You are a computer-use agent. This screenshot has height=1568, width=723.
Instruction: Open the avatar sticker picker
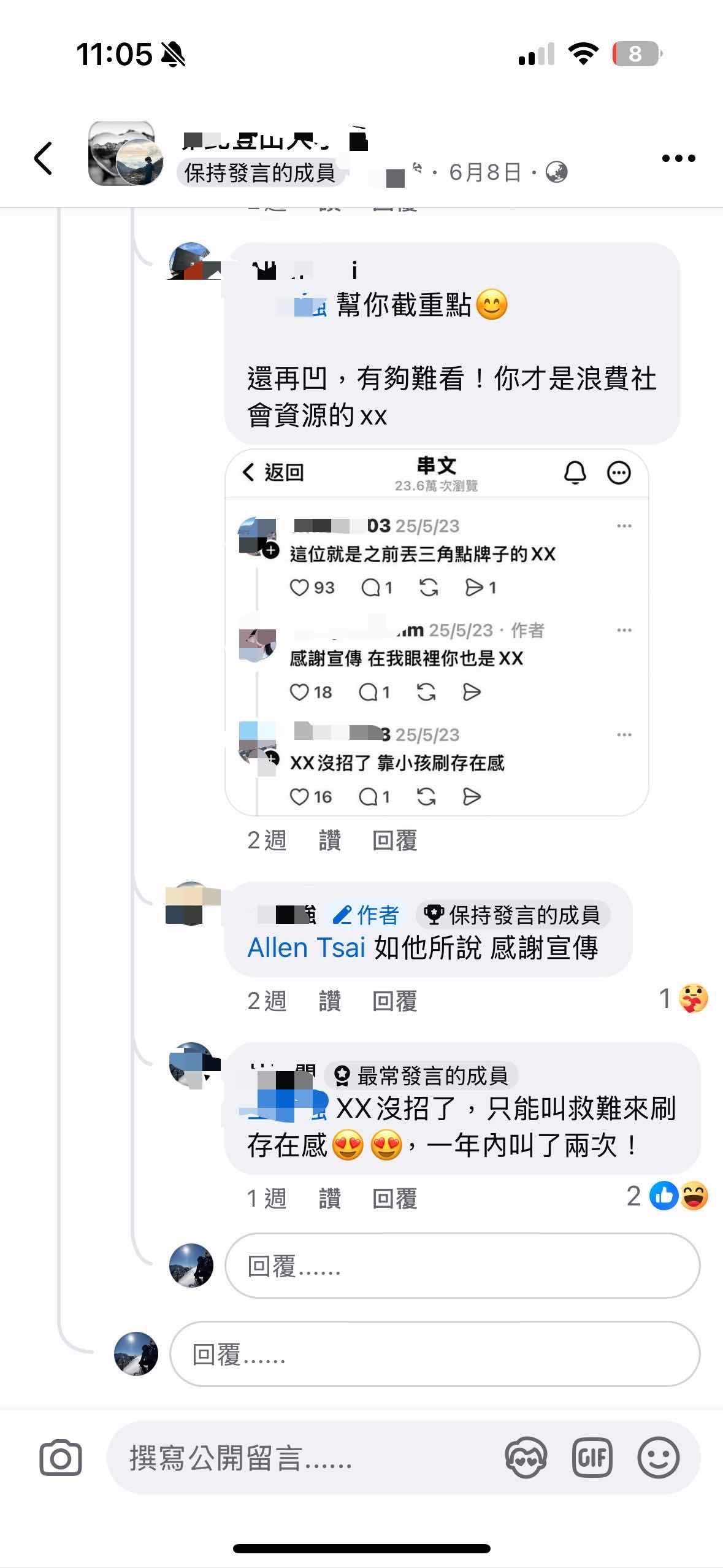point(526,1458)
